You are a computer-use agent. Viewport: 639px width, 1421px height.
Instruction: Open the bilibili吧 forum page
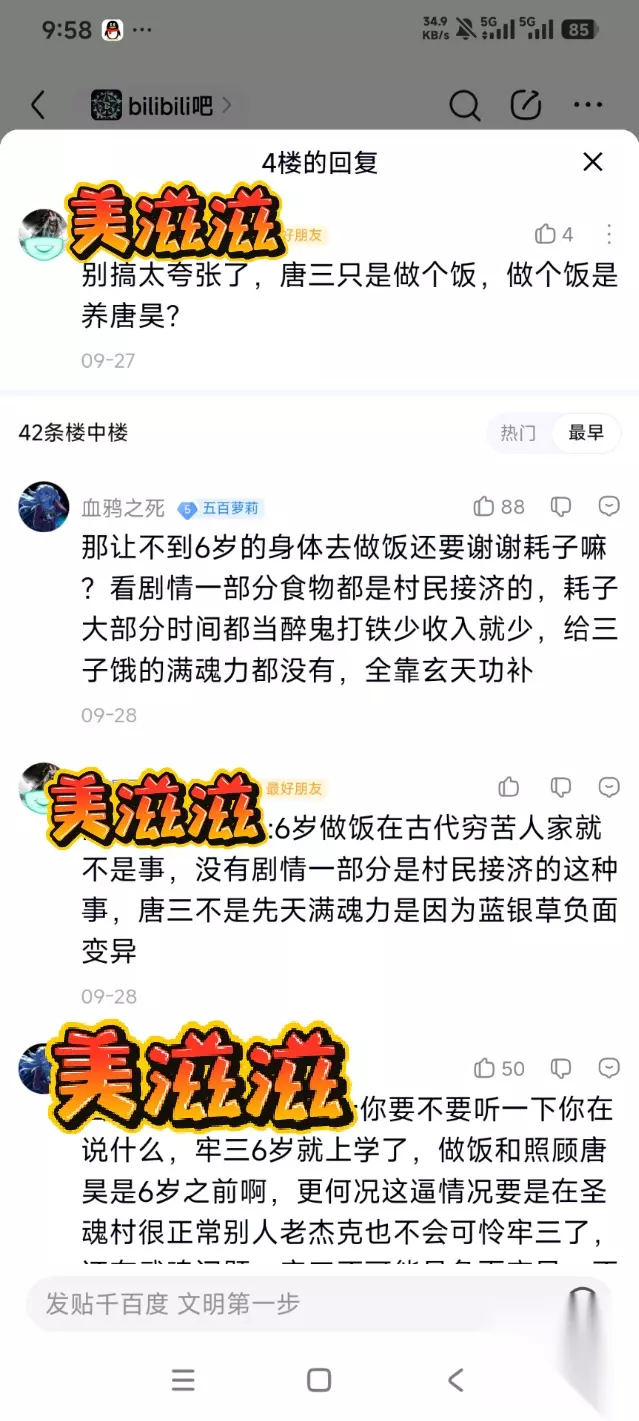point(162,105)
